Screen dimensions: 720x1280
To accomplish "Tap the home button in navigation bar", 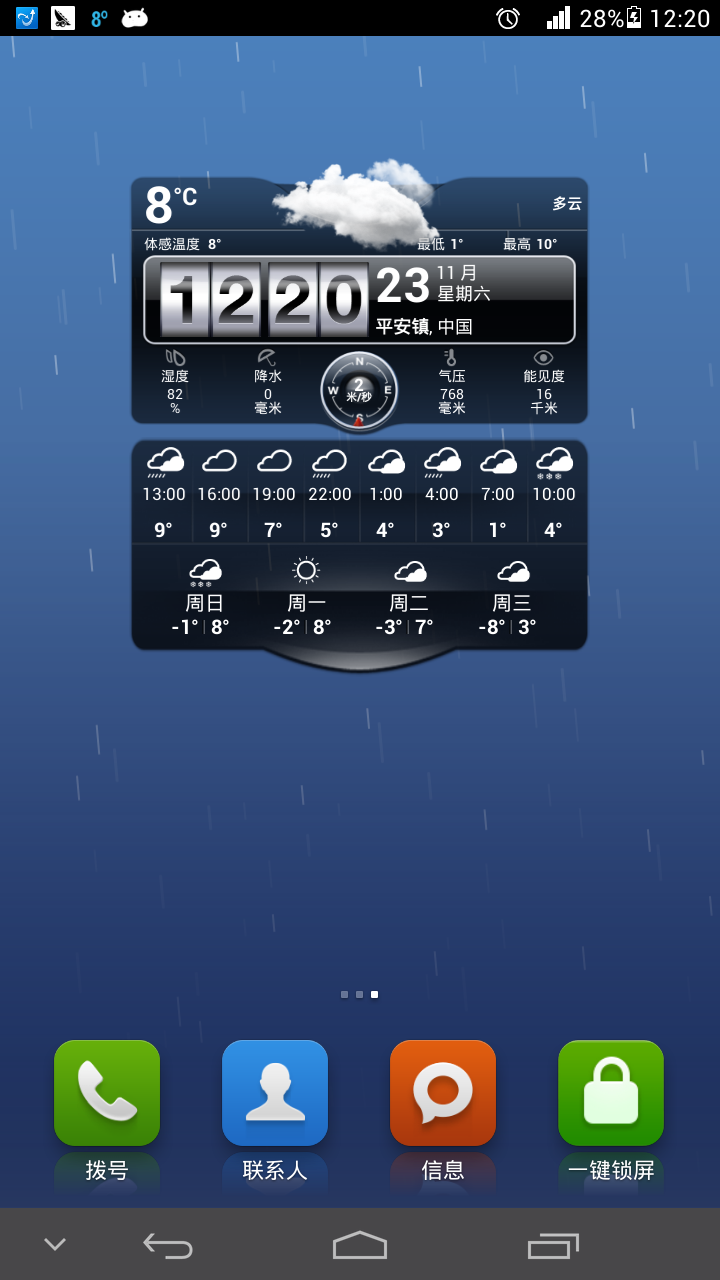I will click(x=359, y=1245).
